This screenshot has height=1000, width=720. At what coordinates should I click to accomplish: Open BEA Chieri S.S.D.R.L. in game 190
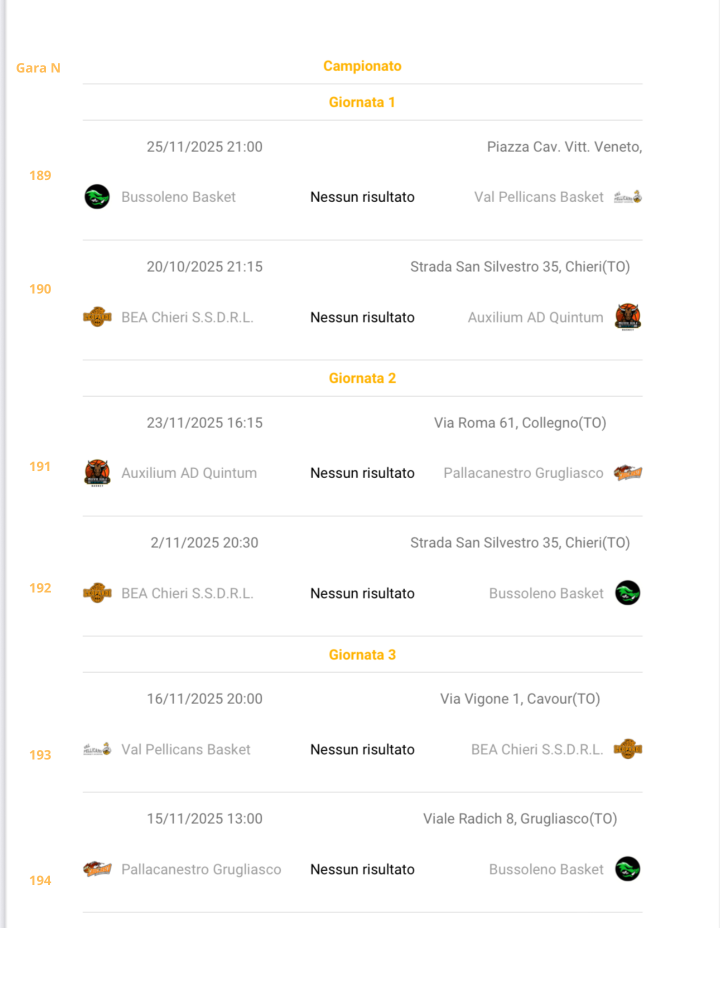tap(187, 317)
